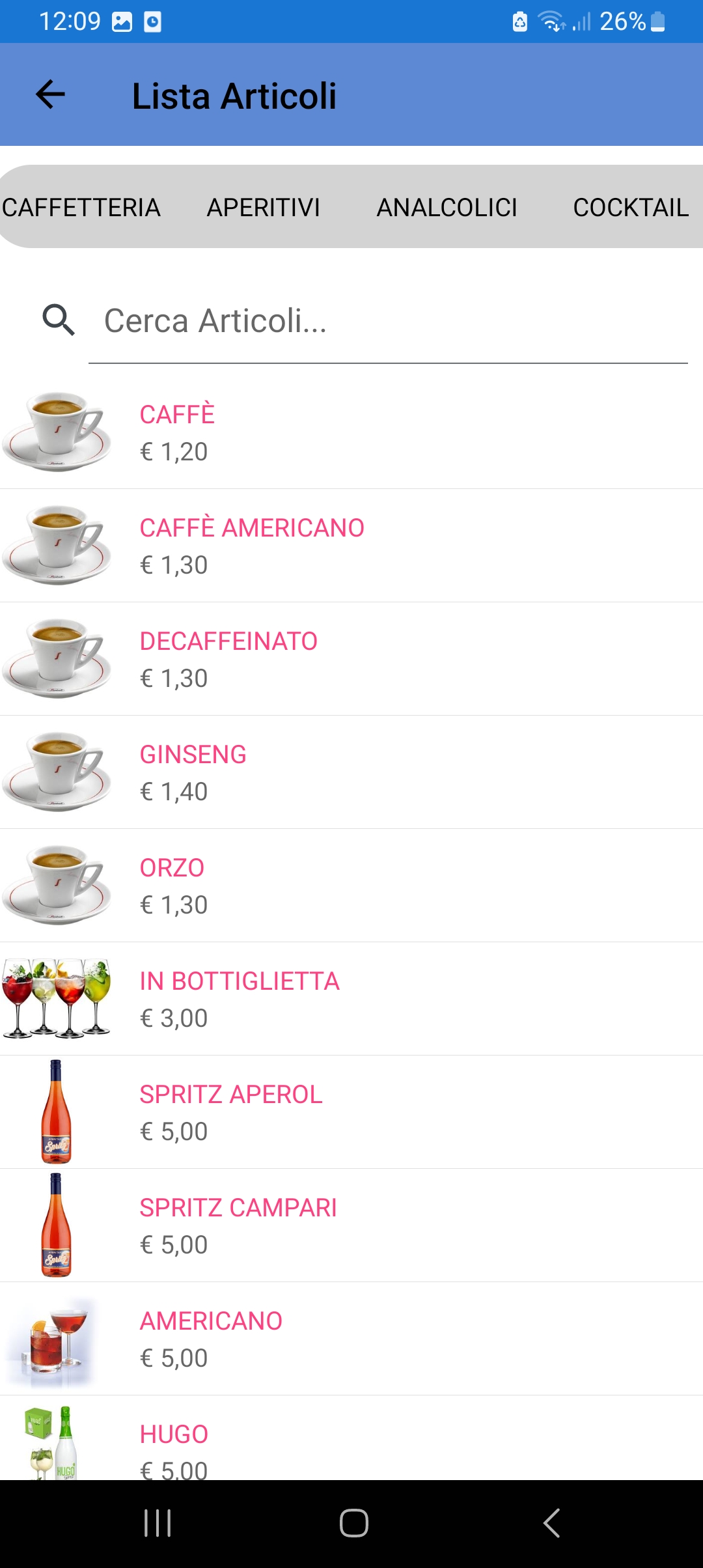Tap the SPRITZ APEROL bottle image
Image resolution: width=703 pixels, height=1568 pixels.
click(x=57, y=1110)
